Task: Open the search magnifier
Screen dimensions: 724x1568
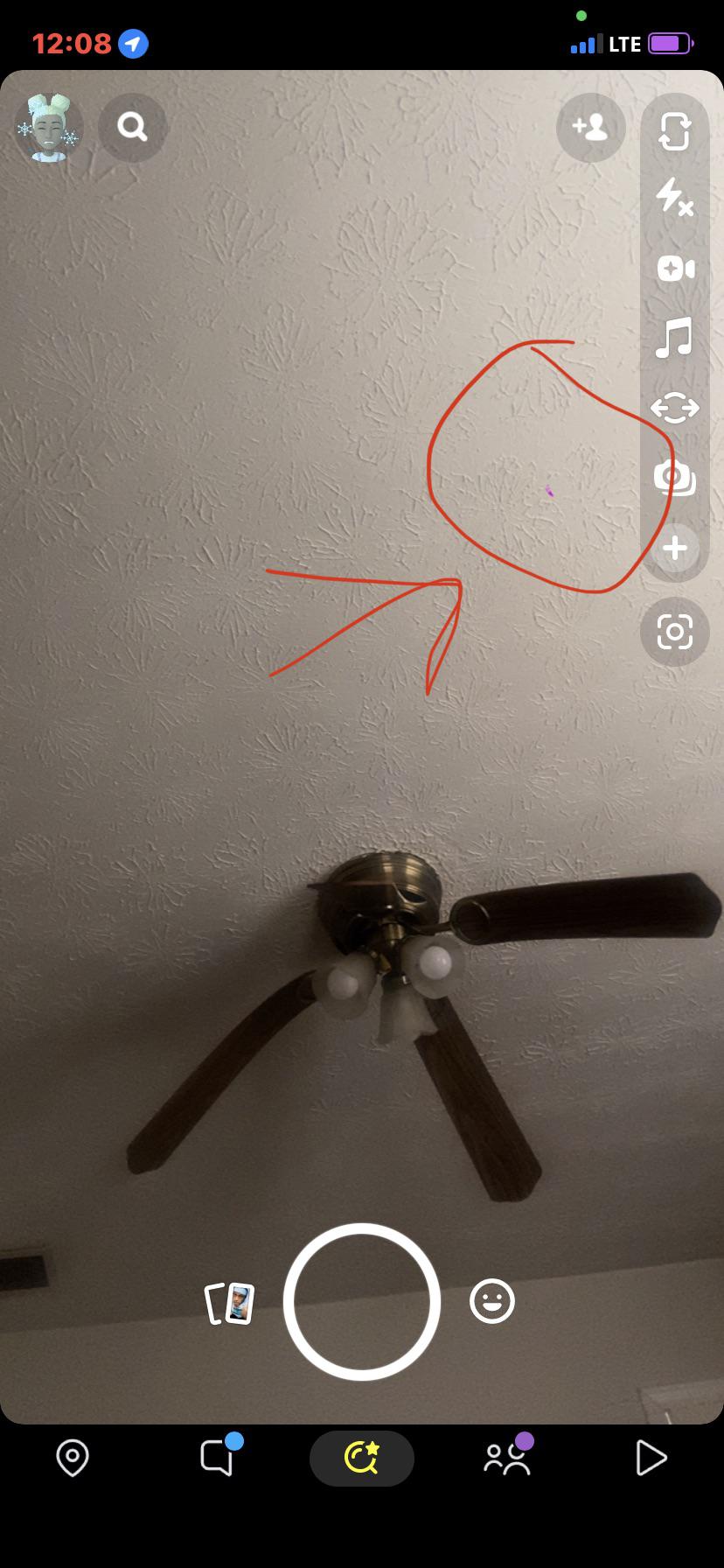Action: pyautogui.click(x=133, y=128)
